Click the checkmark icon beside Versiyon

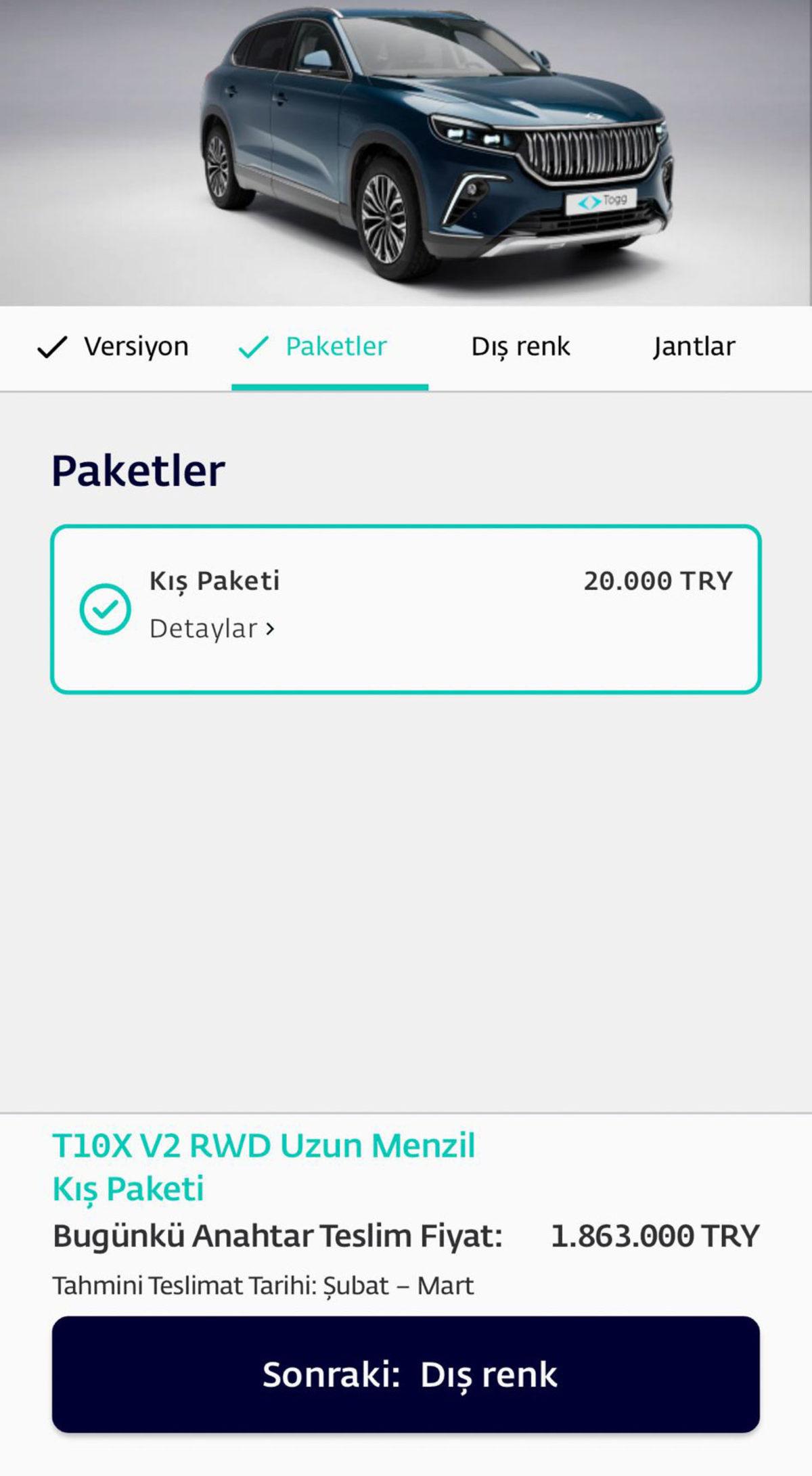click(52, 348)
